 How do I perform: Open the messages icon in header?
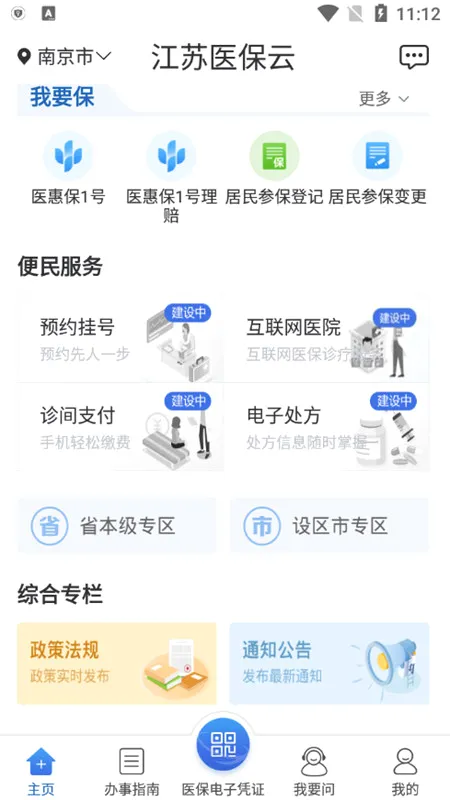tap(414, 57)
